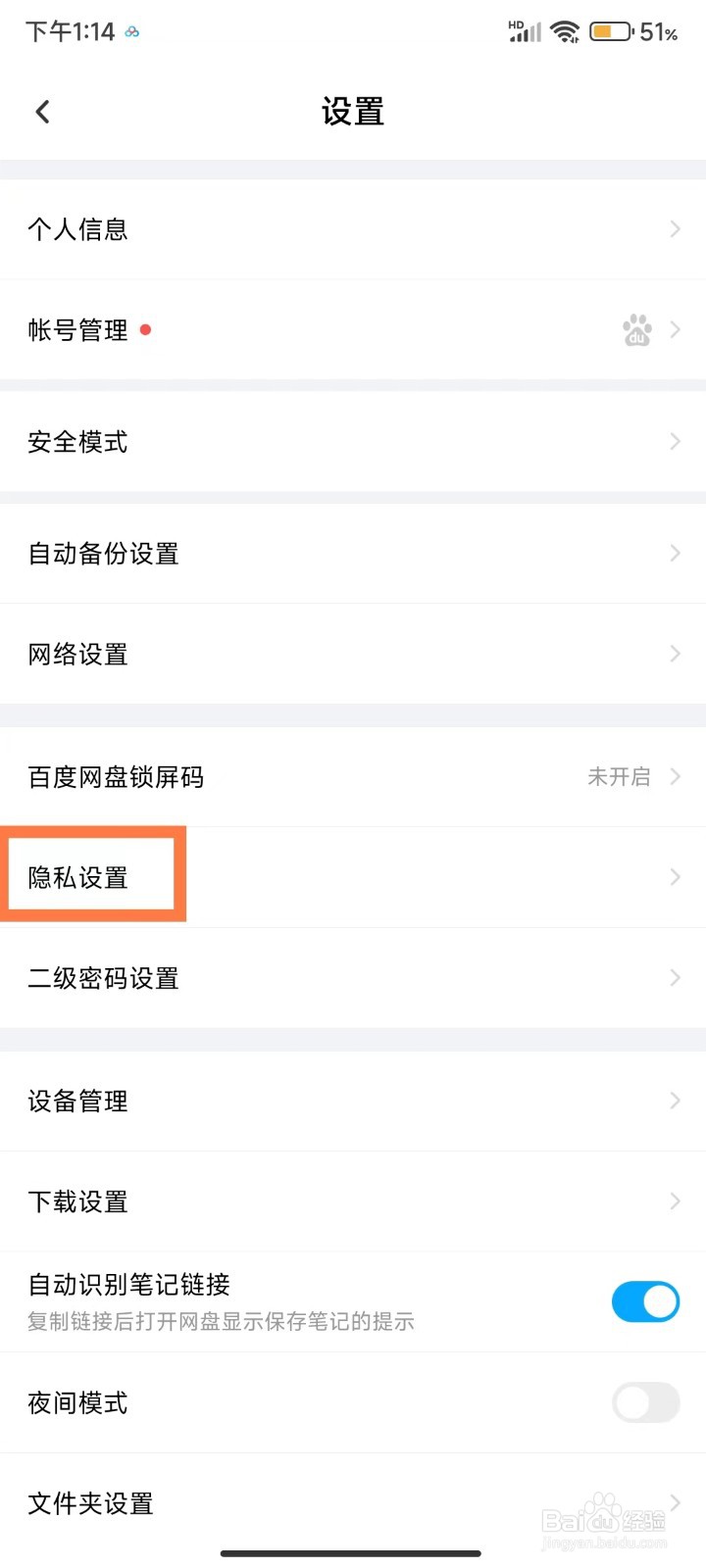Screen dimensions: 706x1568
Task: Open 隐私设置 privacy settings
Action: point(93,876)
